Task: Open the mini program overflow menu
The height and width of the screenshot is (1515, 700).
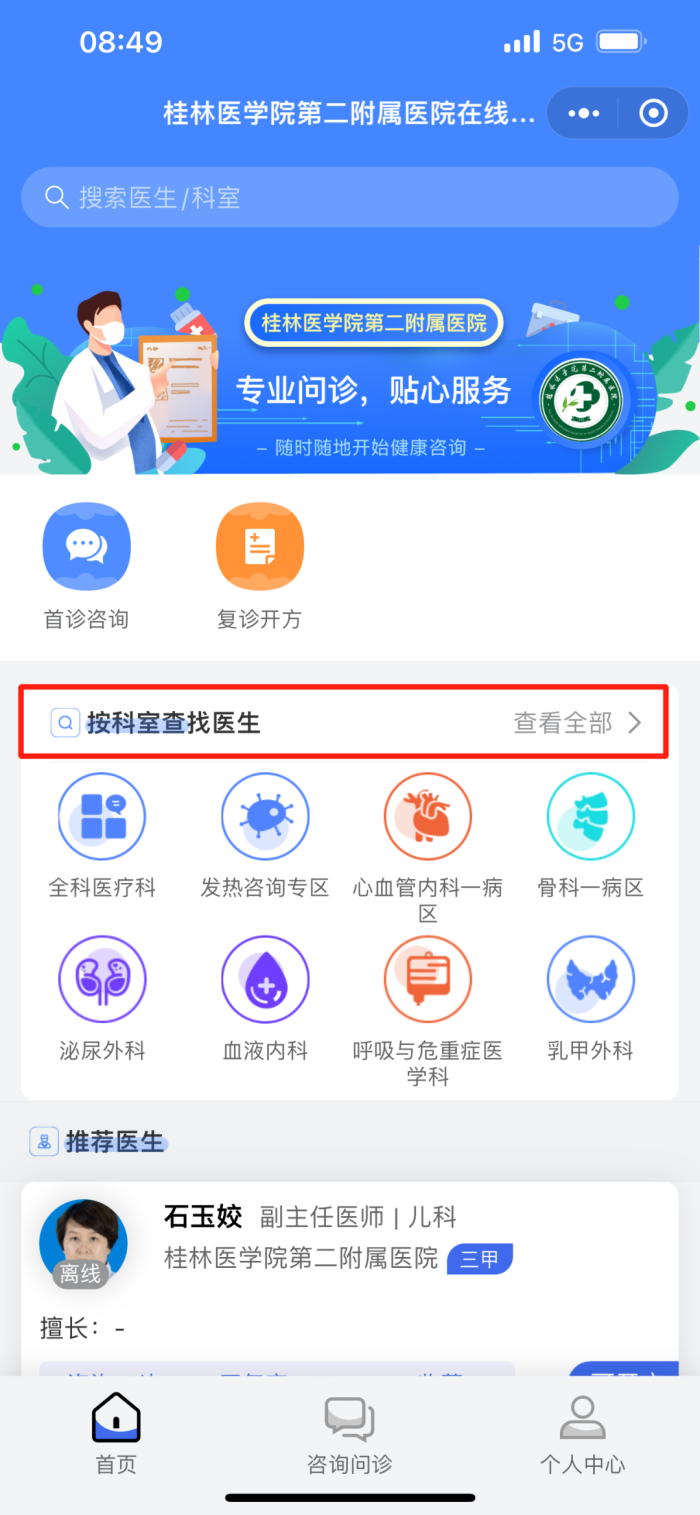Action: tap(583, 114)
